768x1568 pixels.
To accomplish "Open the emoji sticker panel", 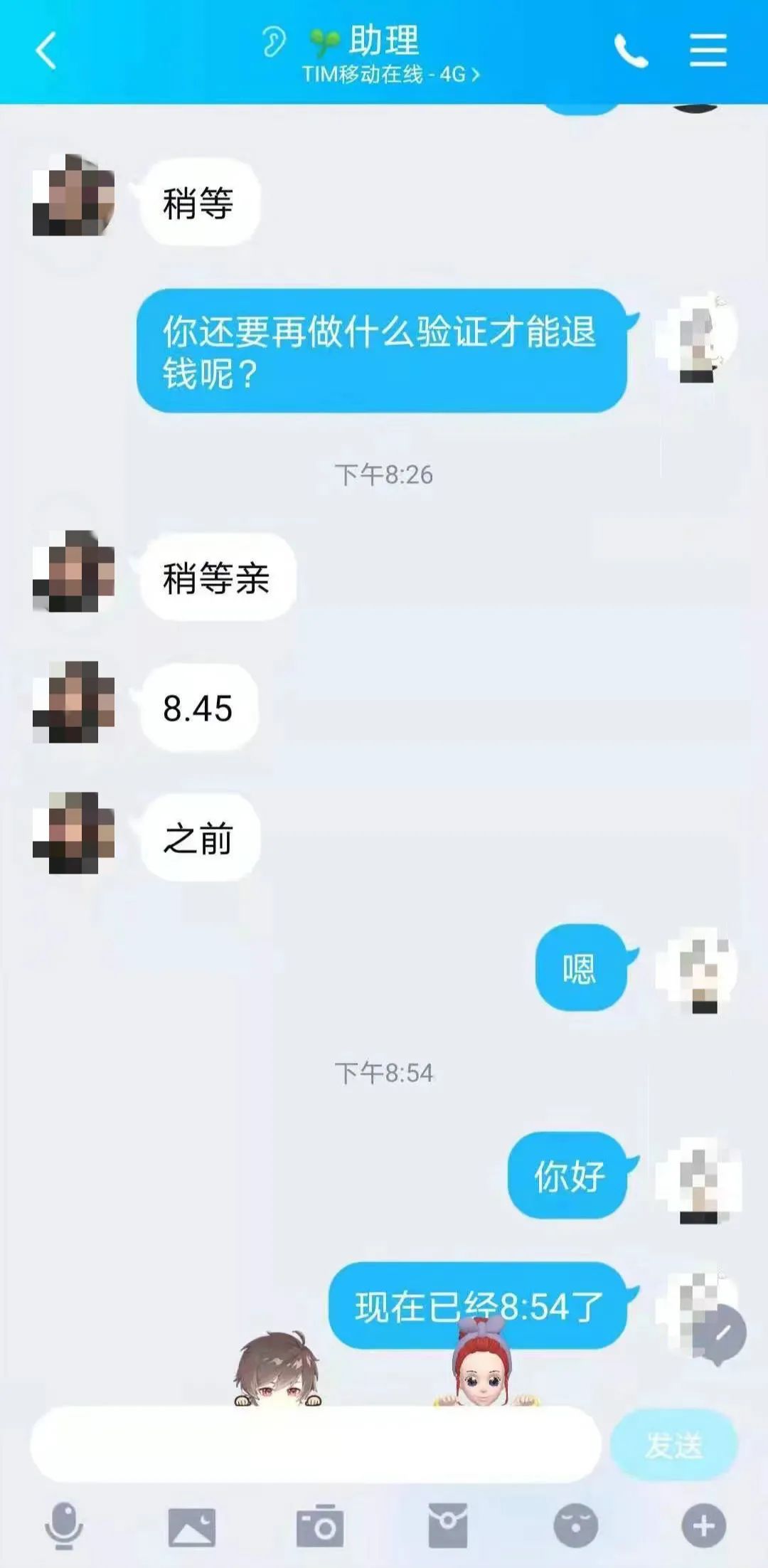I will coord(575,1525).
